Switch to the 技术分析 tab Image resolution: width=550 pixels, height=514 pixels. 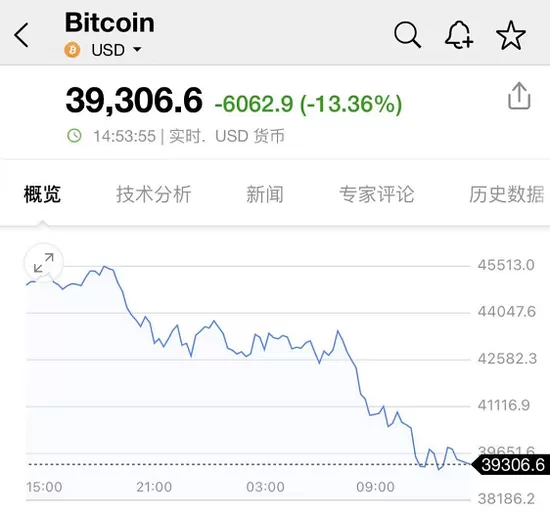tap(154, 194)
